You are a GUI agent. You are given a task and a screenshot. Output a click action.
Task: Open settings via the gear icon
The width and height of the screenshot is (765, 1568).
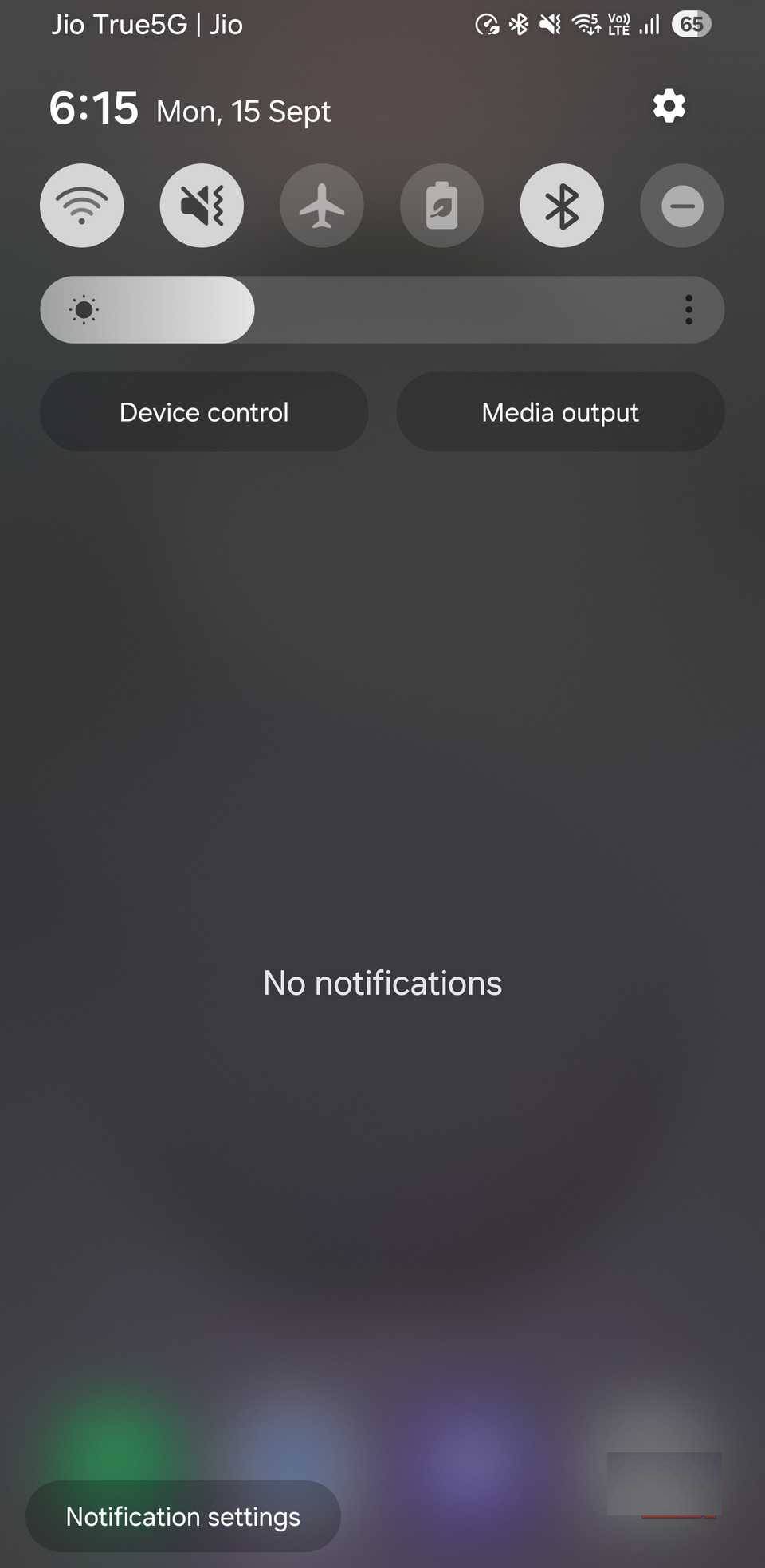669,106
